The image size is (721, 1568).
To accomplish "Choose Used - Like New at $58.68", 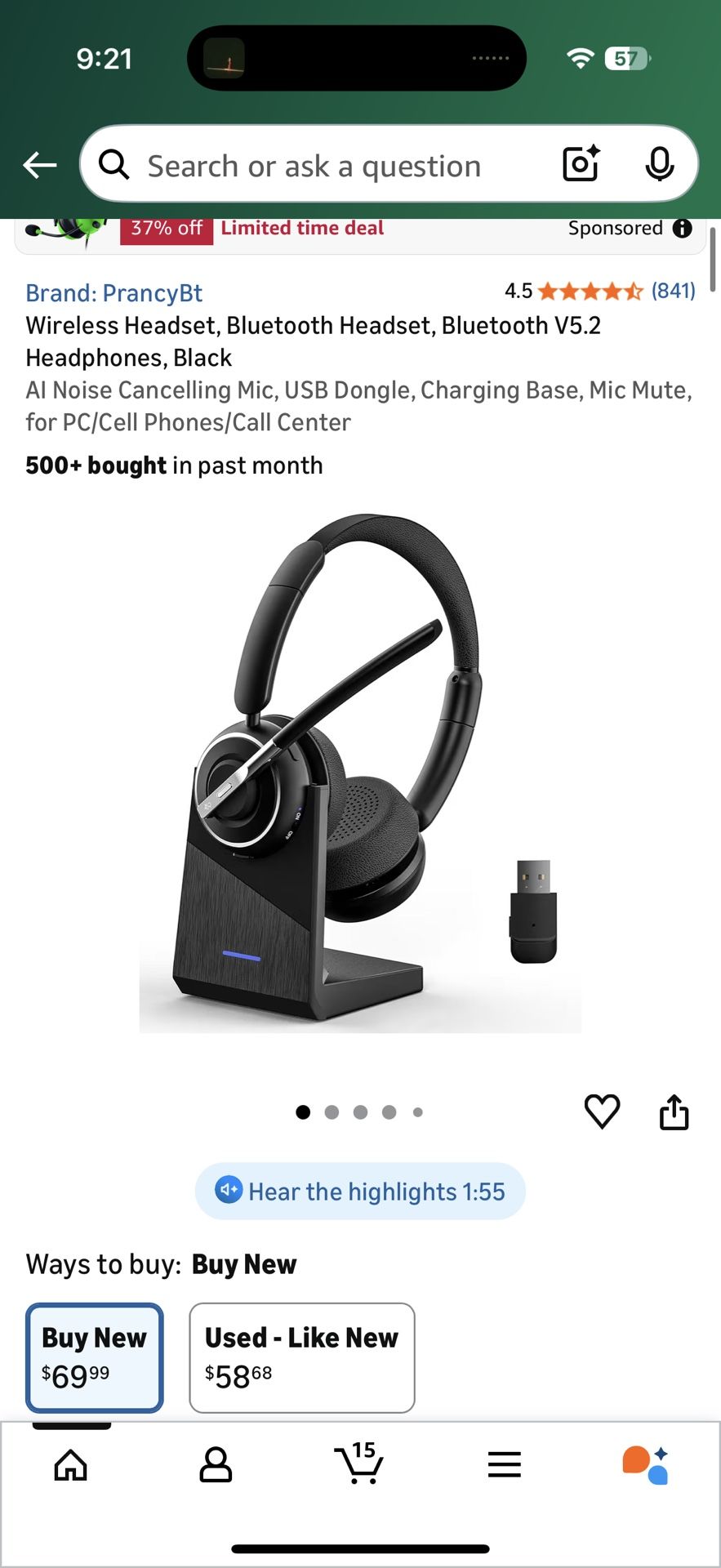I will pyautogui.click(x=301, y=1357).
